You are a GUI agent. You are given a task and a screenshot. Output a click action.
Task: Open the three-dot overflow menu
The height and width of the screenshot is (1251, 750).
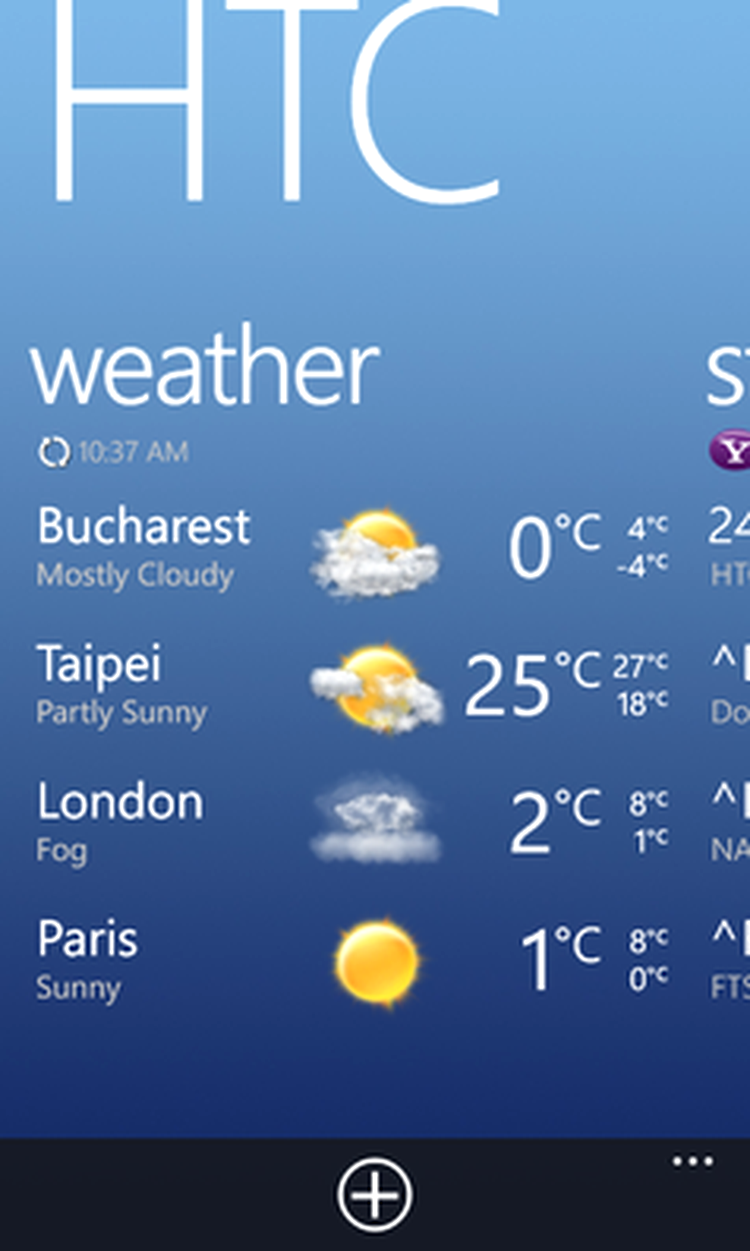point(692,1162)
